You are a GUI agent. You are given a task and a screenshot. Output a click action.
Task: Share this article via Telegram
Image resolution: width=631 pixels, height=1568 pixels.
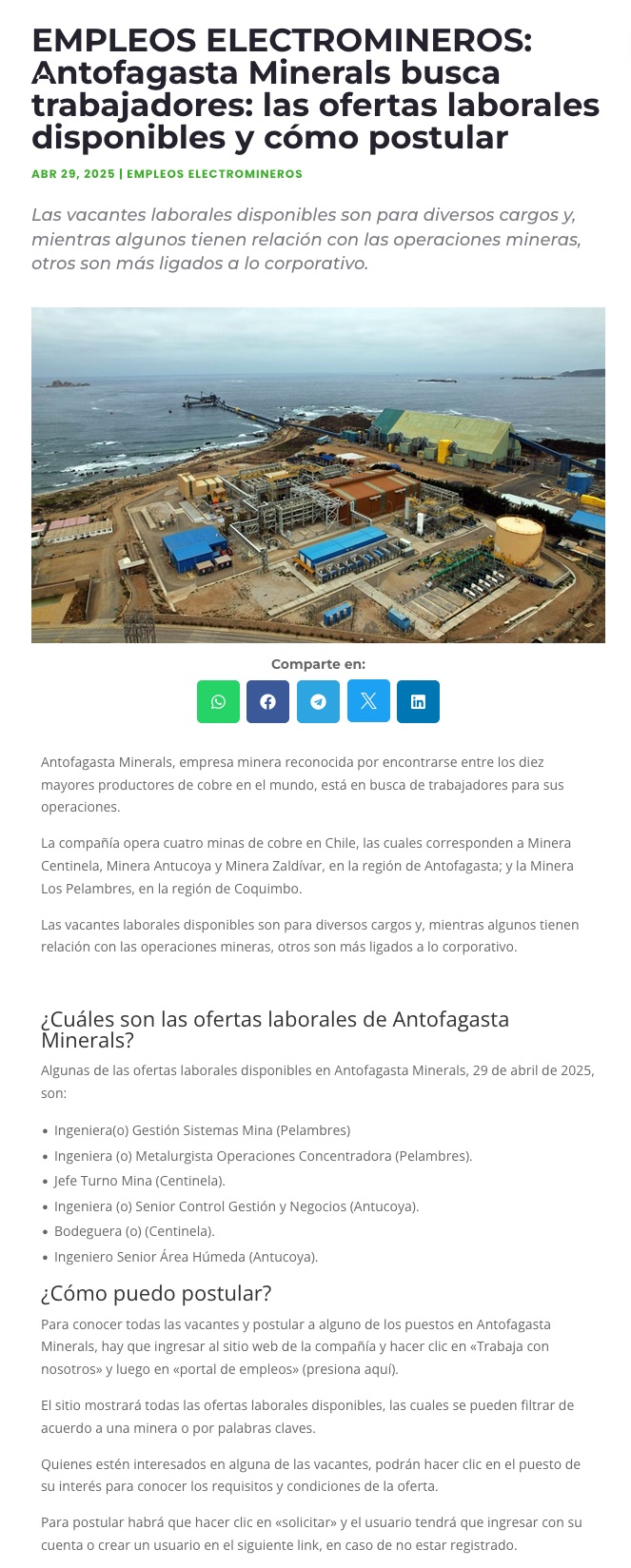[318, 702]
